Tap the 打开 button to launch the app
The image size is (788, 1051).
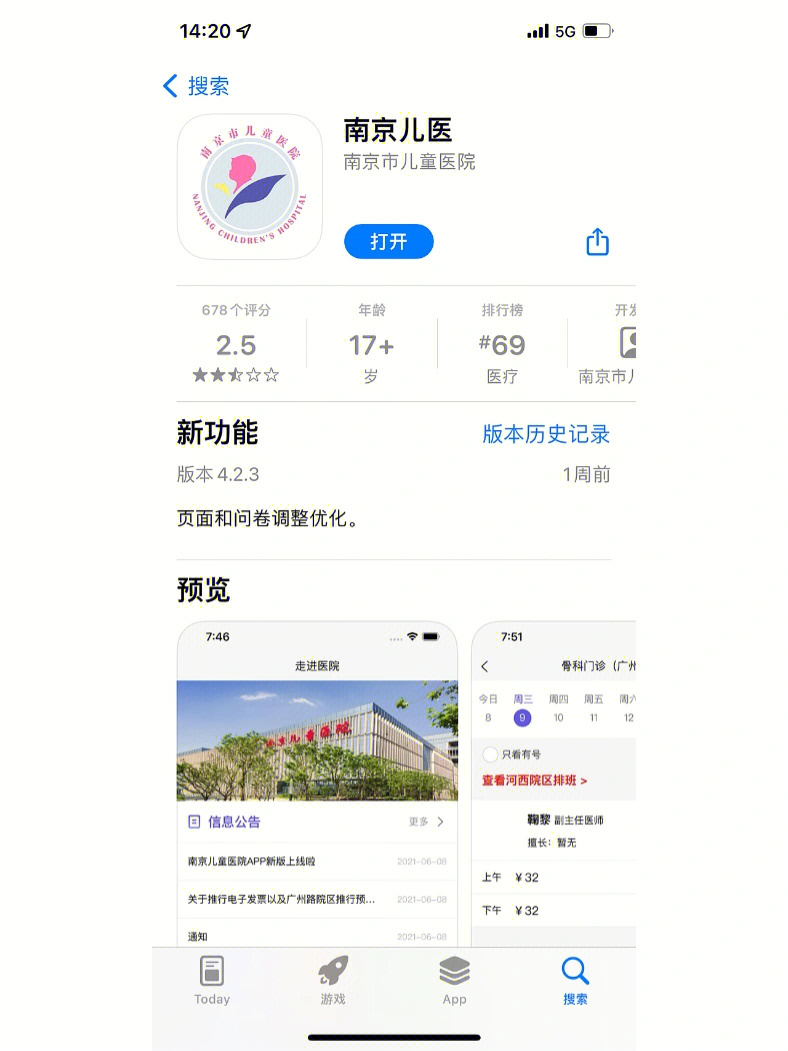388,242
